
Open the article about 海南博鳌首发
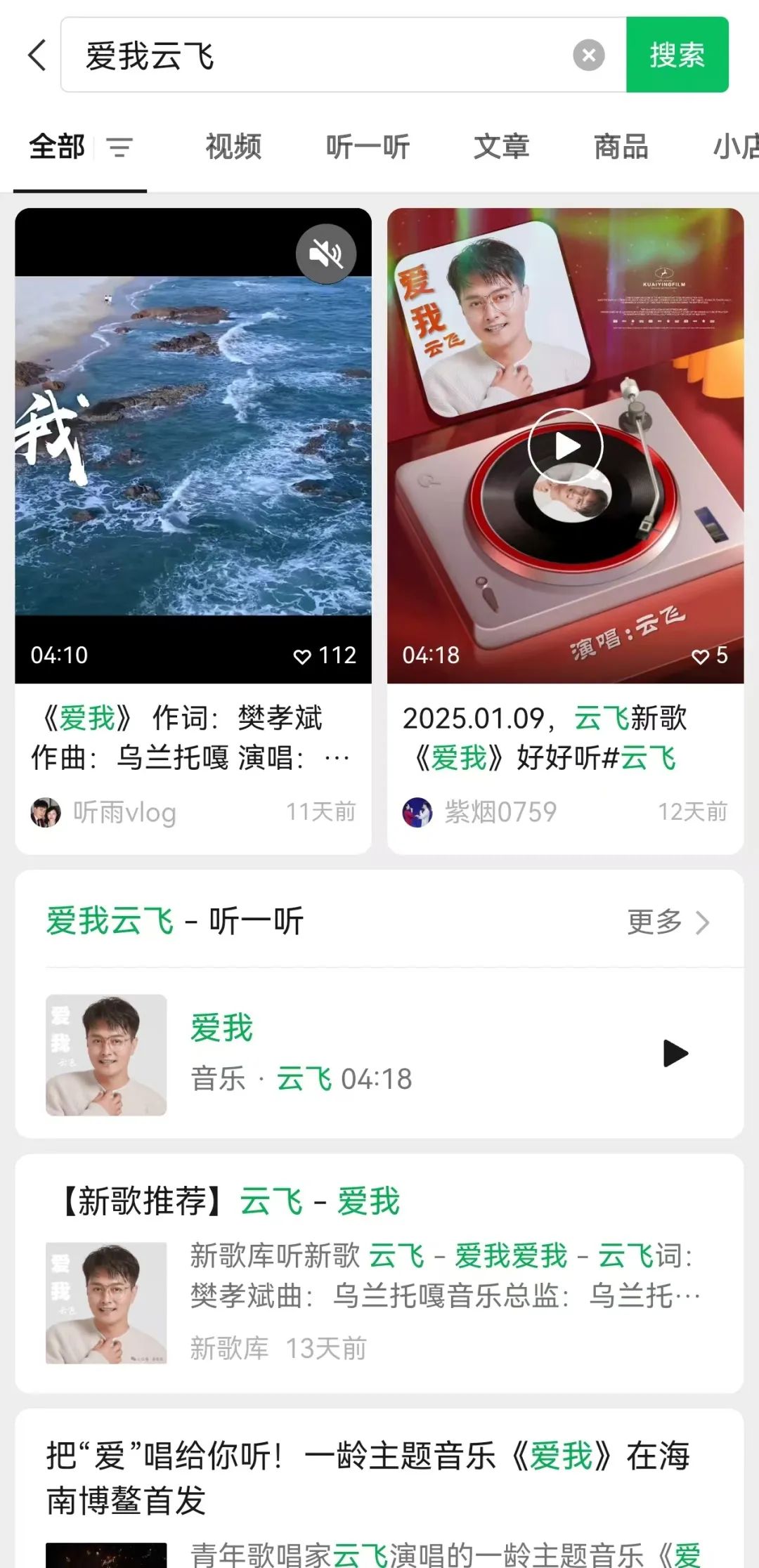pos(378,1475)
